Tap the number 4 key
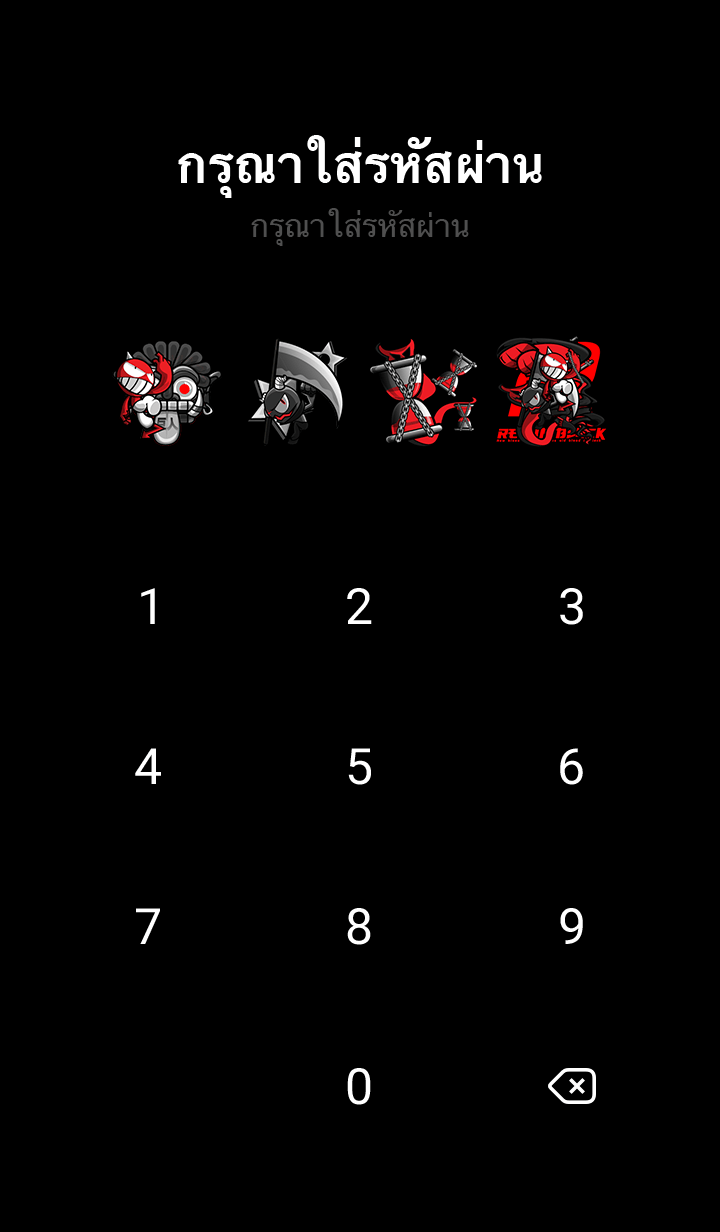The image size is (720, 1232). tap(148, 767)
